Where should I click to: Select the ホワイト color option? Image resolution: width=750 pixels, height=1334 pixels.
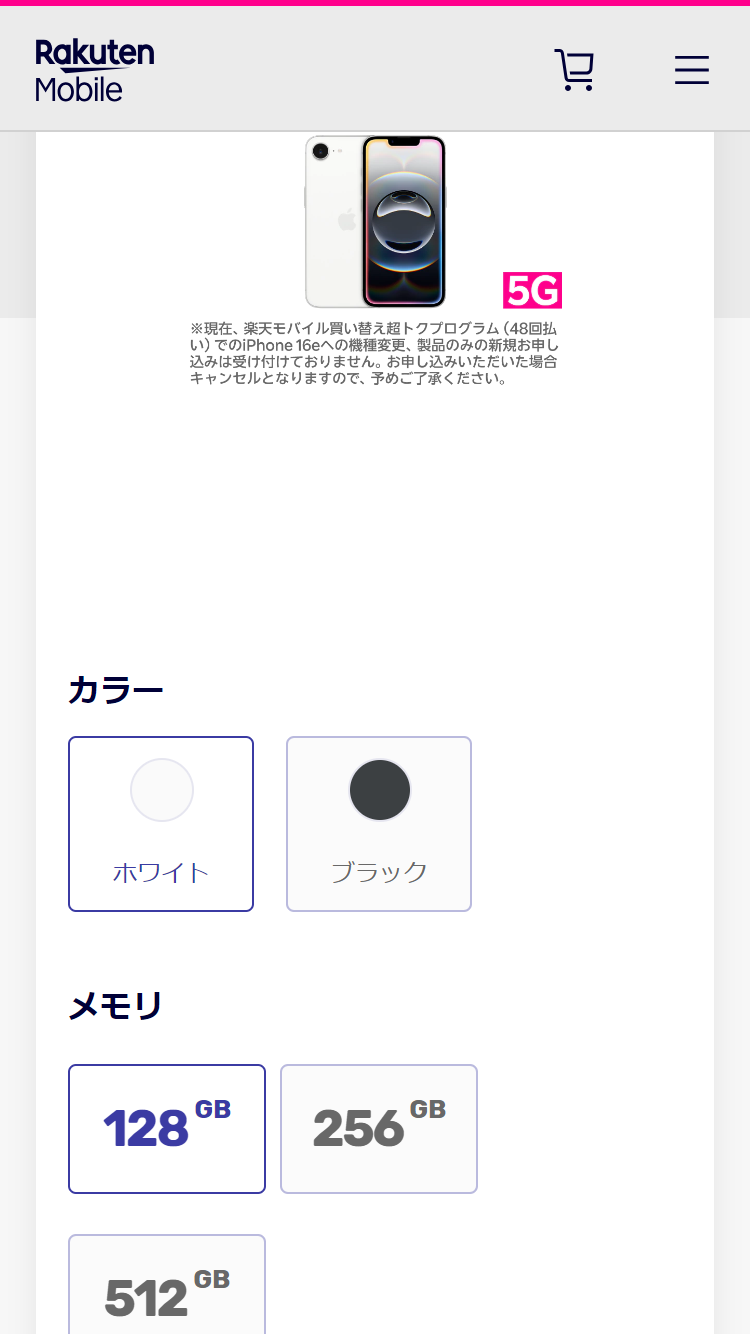[x=161, y=824]
